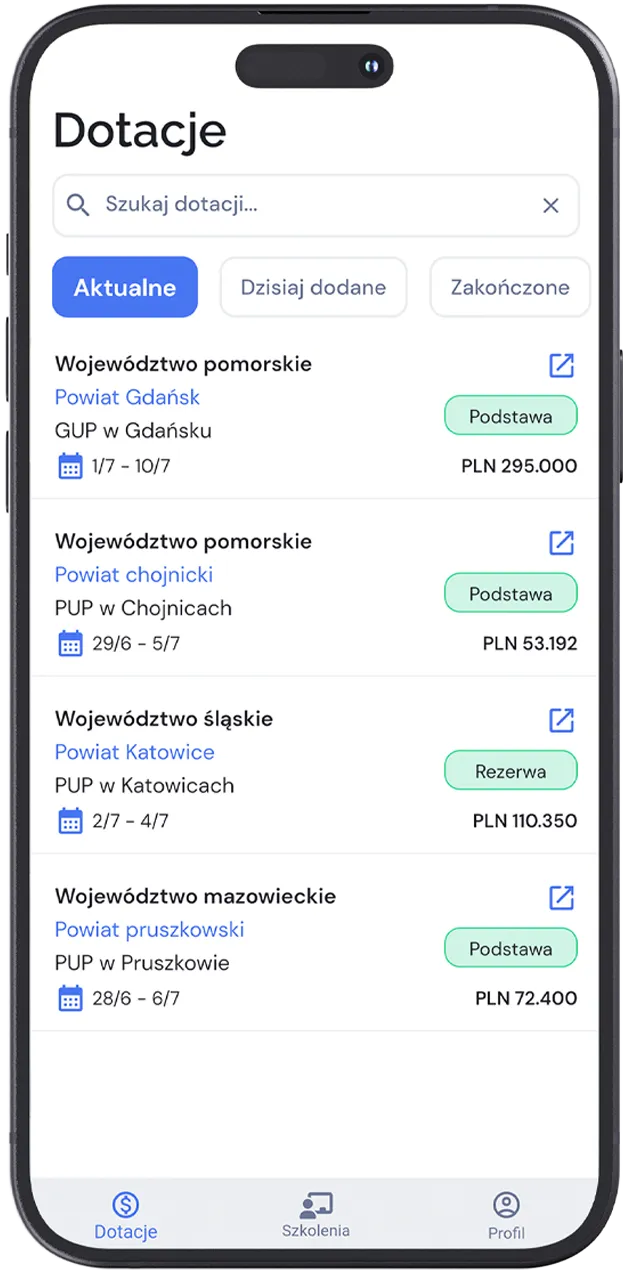Viewport: 626px width, 1273px height.
Task: Visit the Powiat pruszkowski link
Action: point(150,930)
